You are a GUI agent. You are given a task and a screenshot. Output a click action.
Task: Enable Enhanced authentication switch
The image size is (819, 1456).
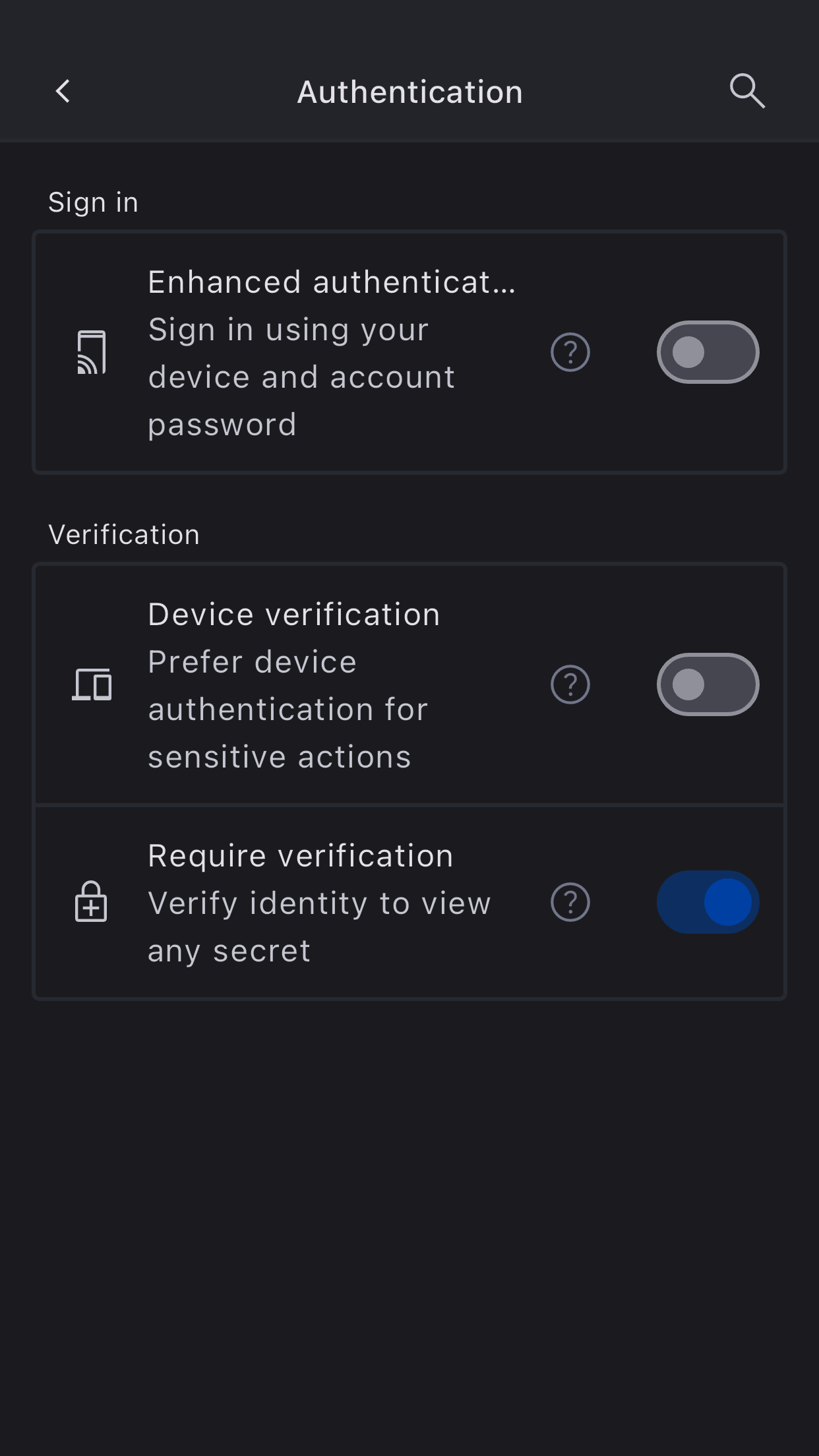click(708, 352)
